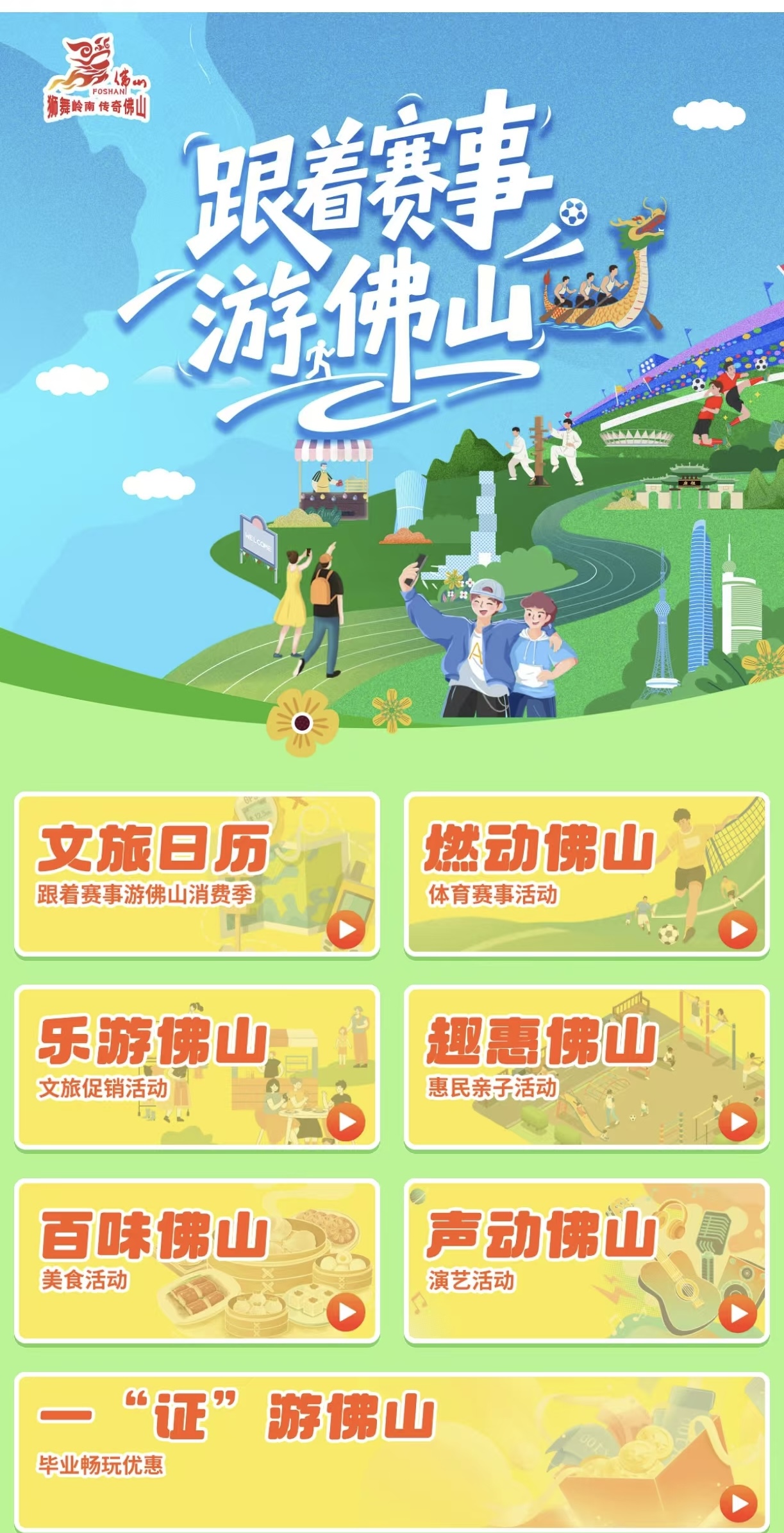Open the 趣惠佛山 family activities card

point(586,1067)
